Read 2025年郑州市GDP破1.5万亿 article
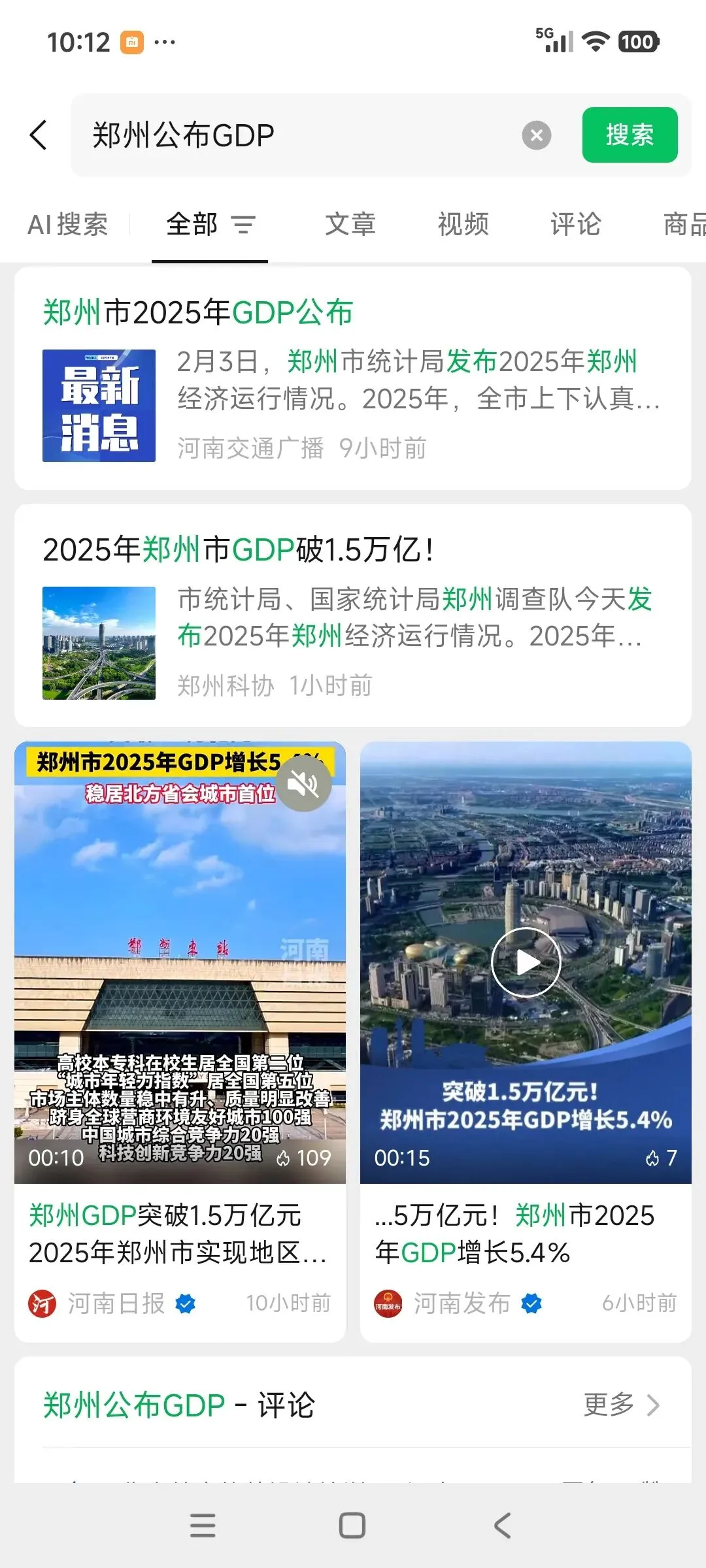The width and height of the screenshot is (706, 1568). (238, 549)
